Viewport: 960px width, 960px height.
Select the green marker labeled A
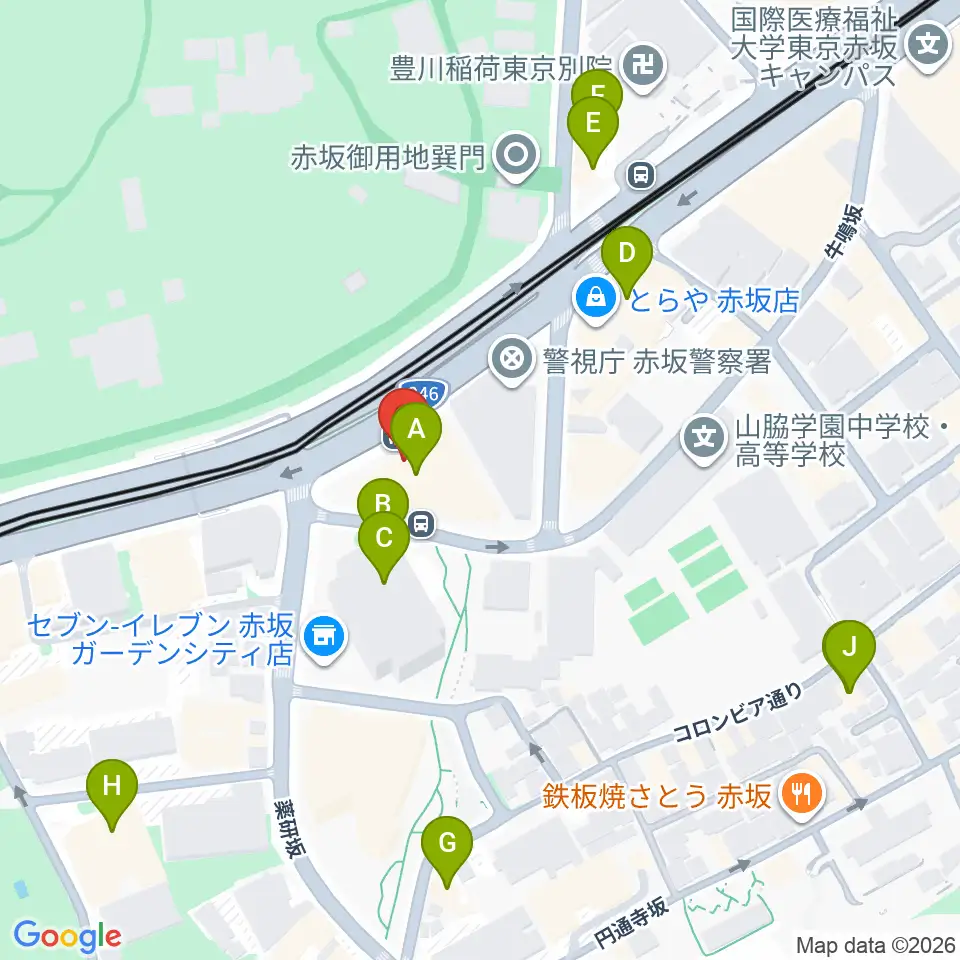point(416,434)
